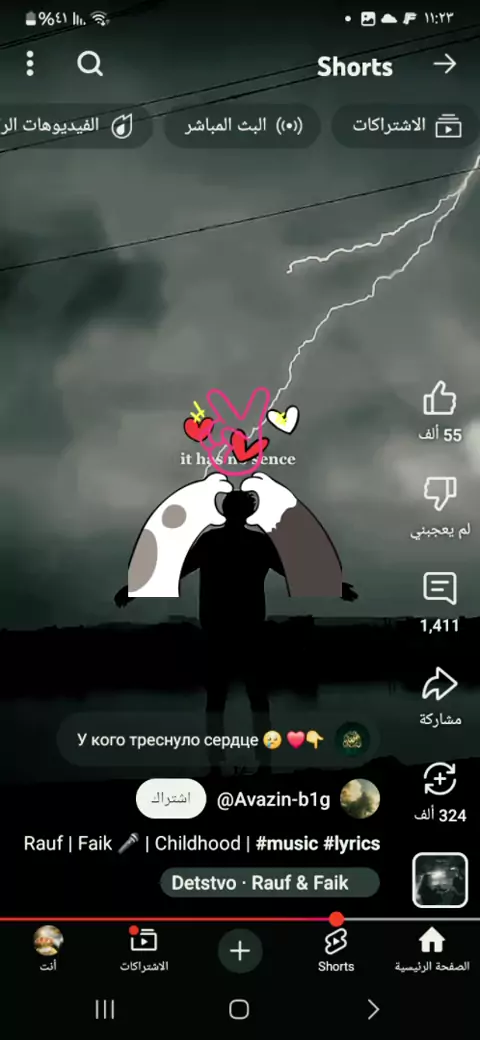Go back using the top arrow
480x1040 pixels.
click(x=445, y=64)
